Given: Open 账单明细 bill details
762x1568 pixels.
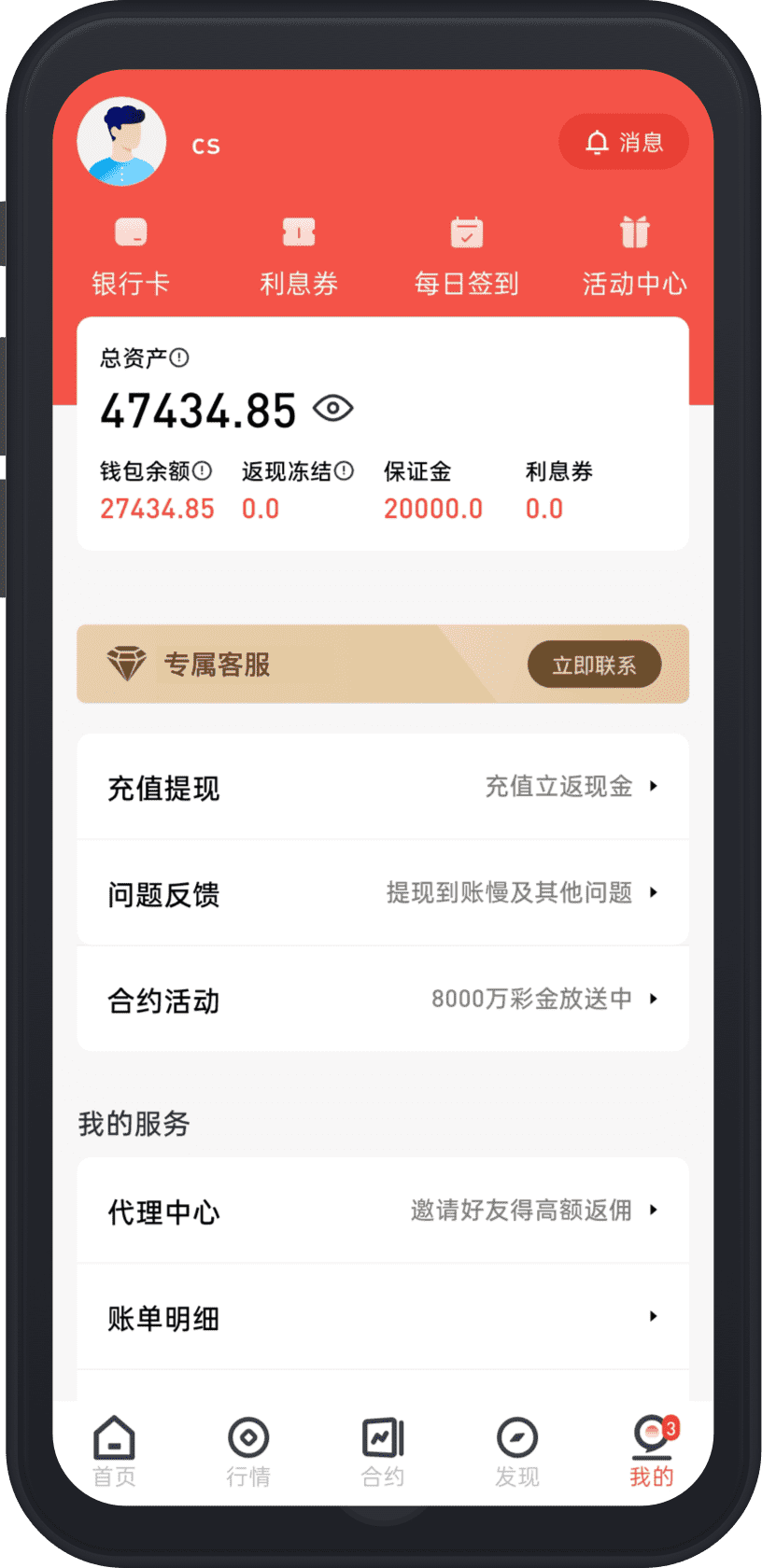Looking at the screenshot, I should 383,1317.
